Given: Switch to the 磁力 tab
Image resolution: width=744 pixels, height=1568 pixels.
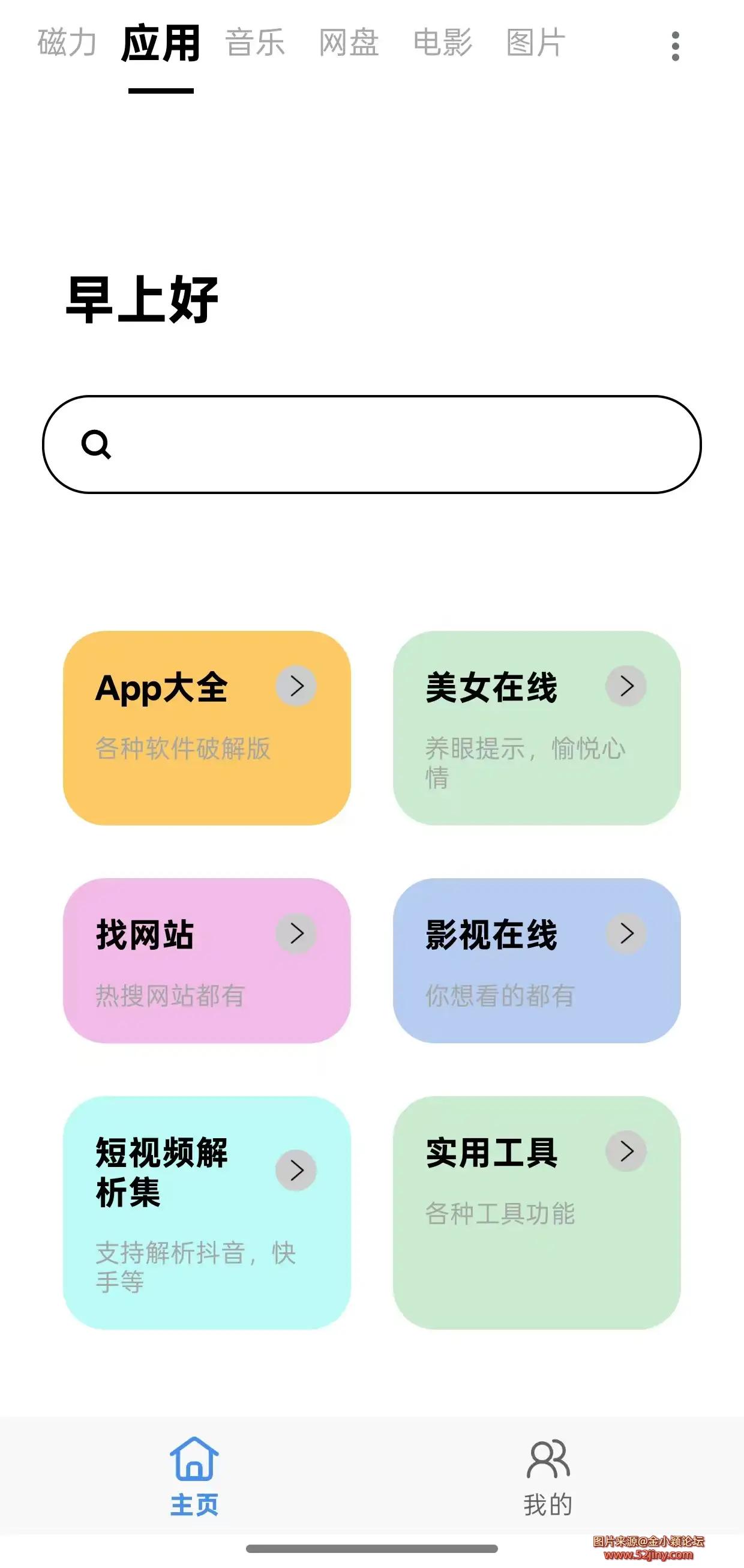Looking at the screenshot, I should (67, 43).
